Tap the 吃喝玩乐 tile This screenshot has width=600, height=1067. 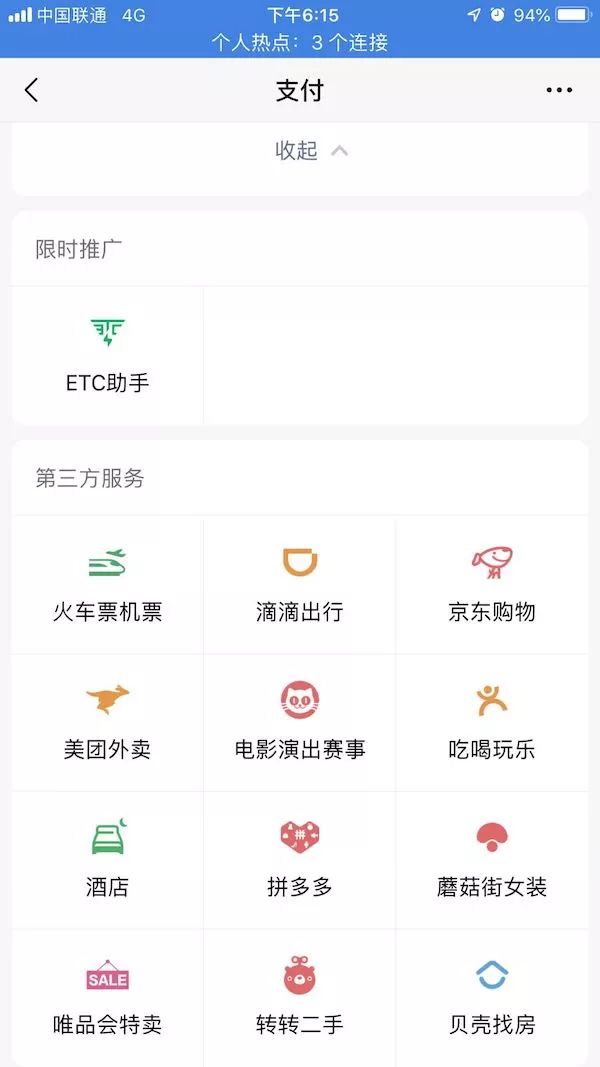(x=491, y=722)
